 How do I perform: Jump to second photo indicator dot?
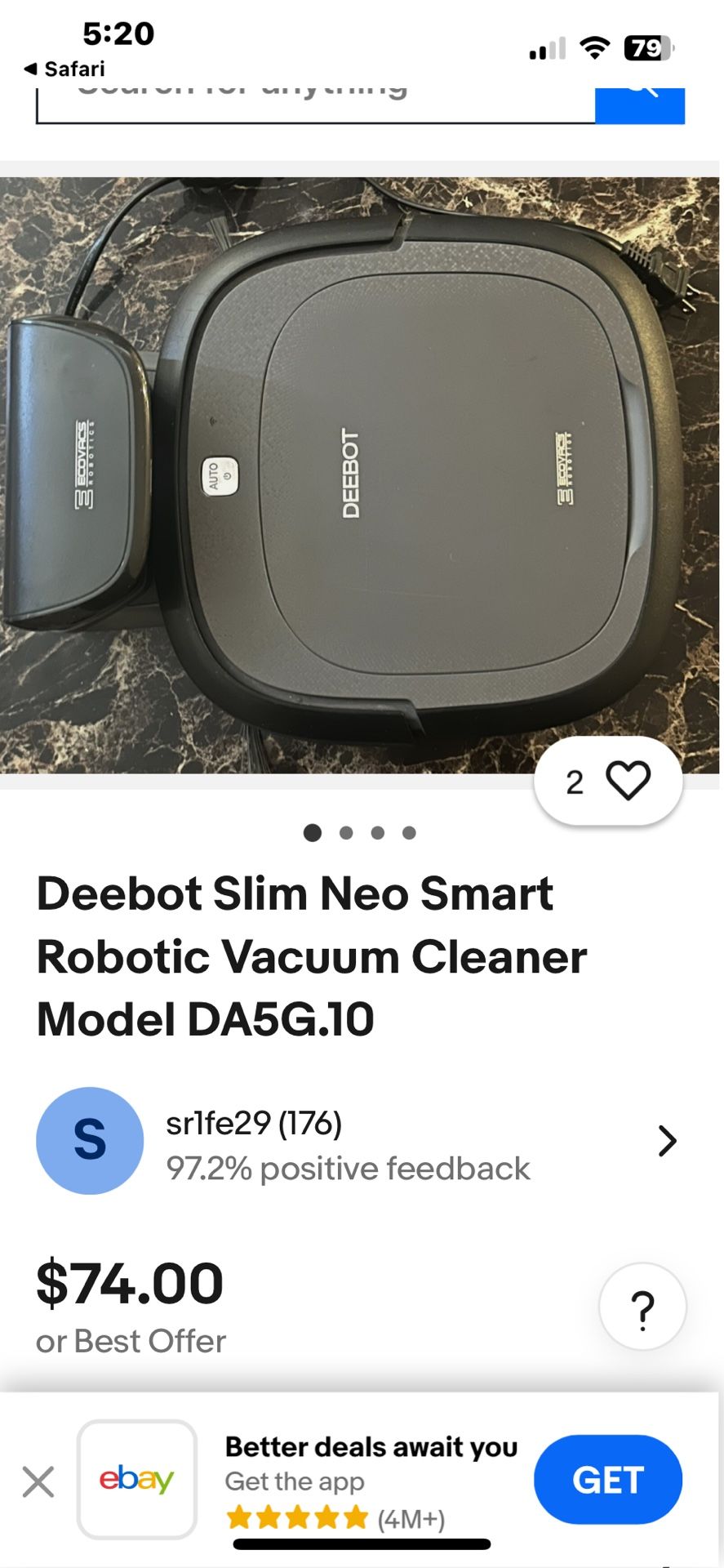tap(346, 833)
